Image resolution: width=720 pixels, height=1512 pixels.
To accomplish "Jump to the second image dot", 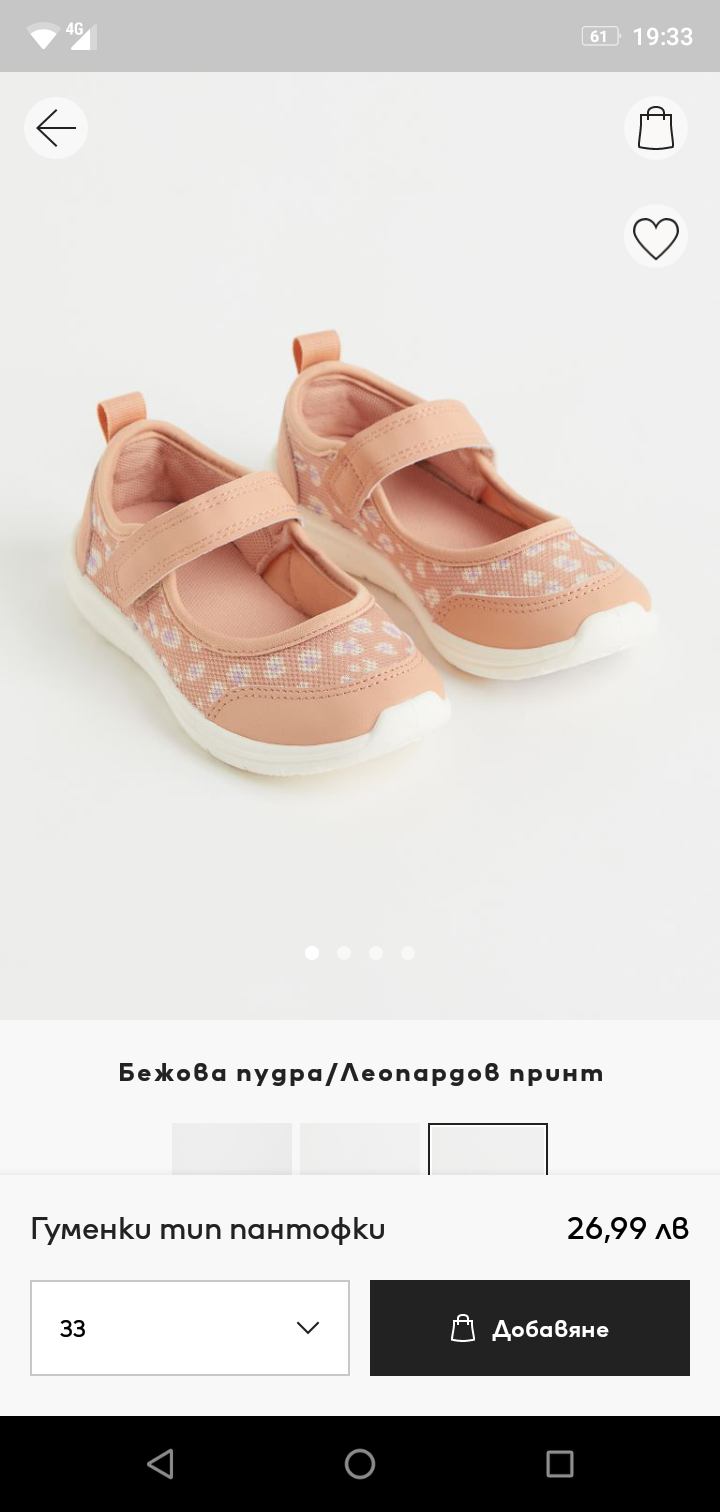I will [x=344, y=953].
